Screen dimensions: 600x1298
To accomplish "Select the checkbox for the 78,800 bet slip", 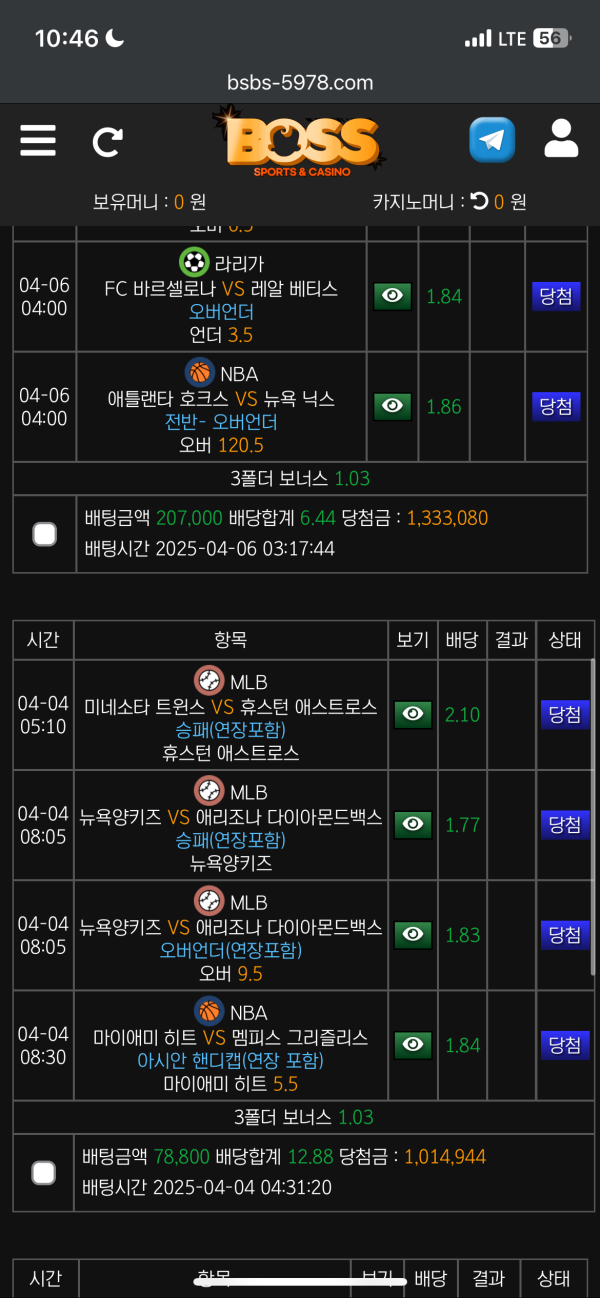I will (x=43, y=1173).
